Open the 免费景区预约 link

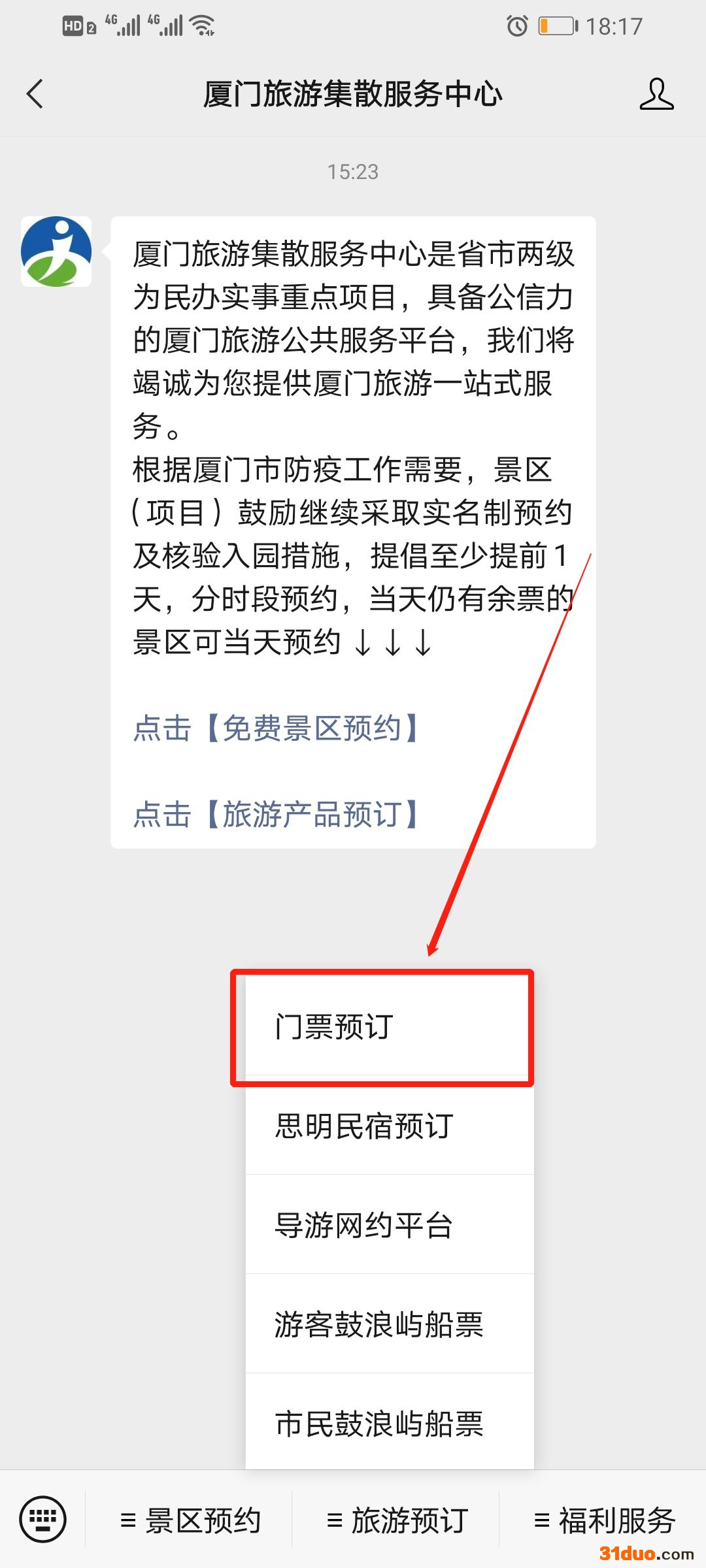click(x=275, y=728)
